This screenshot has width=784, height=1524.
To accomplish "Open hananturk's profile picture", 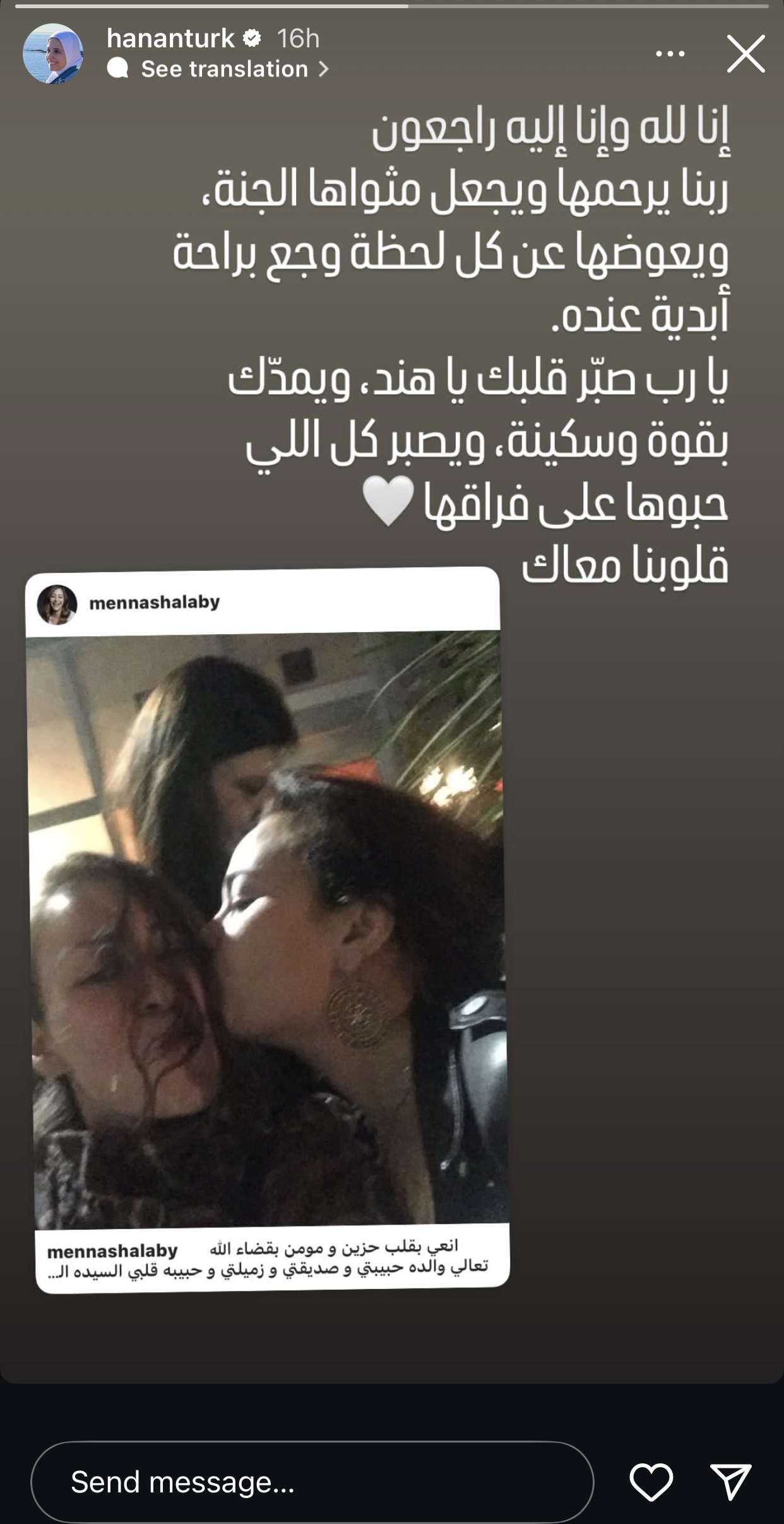I will pos(53,54).
